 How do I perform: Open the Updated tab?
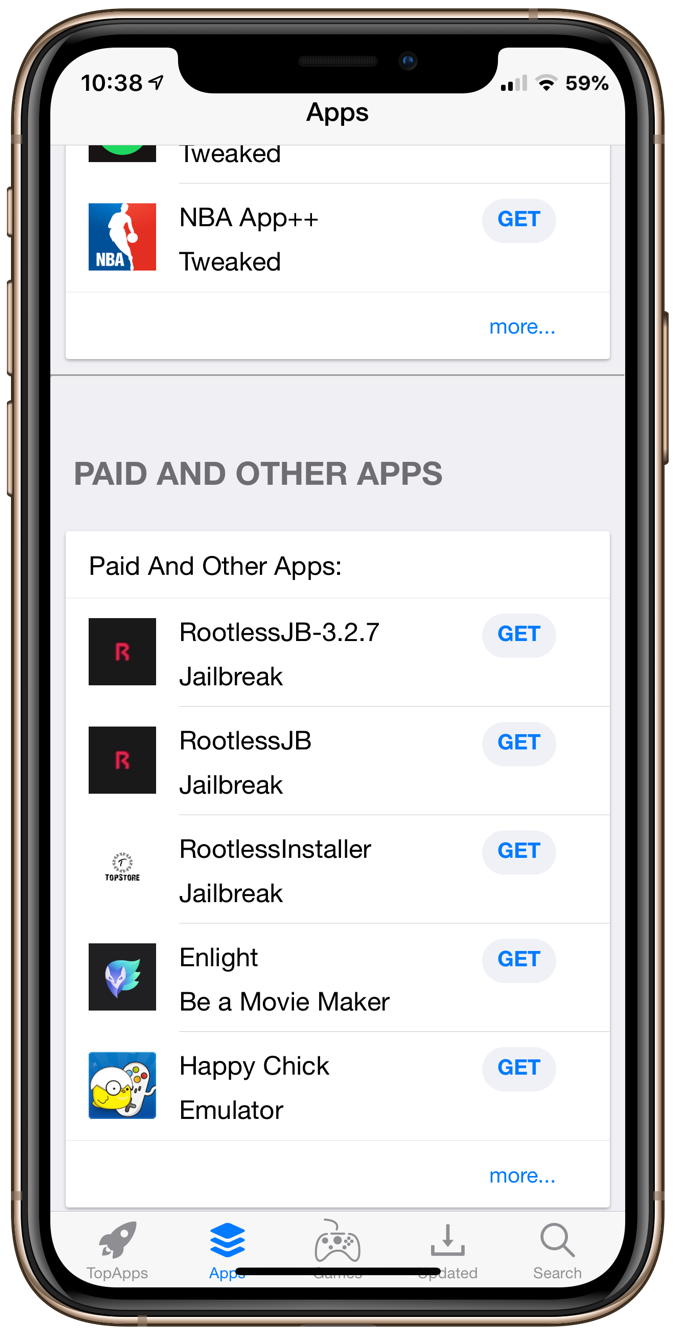(447, 1250)
